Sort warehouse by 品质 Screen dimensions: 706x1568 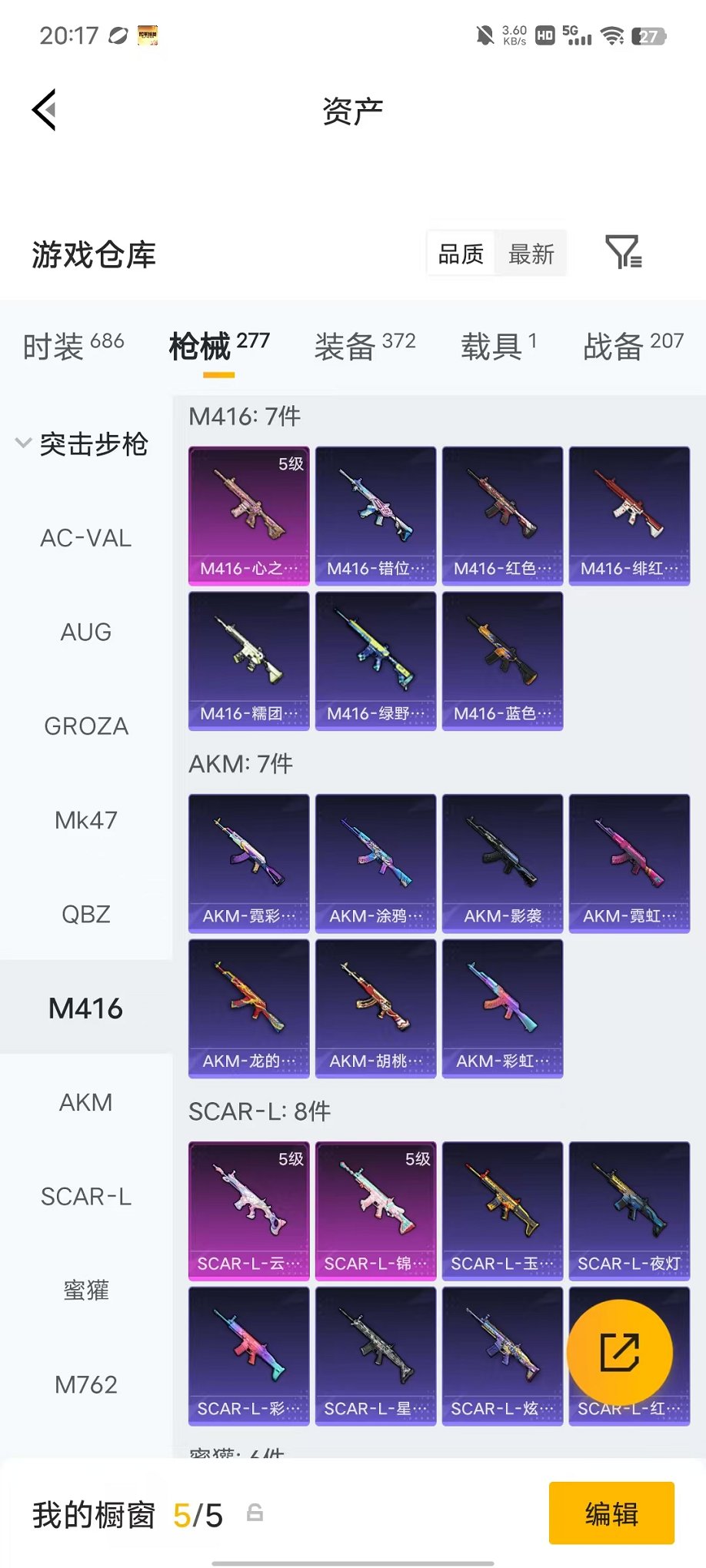[x=461, y=254]
